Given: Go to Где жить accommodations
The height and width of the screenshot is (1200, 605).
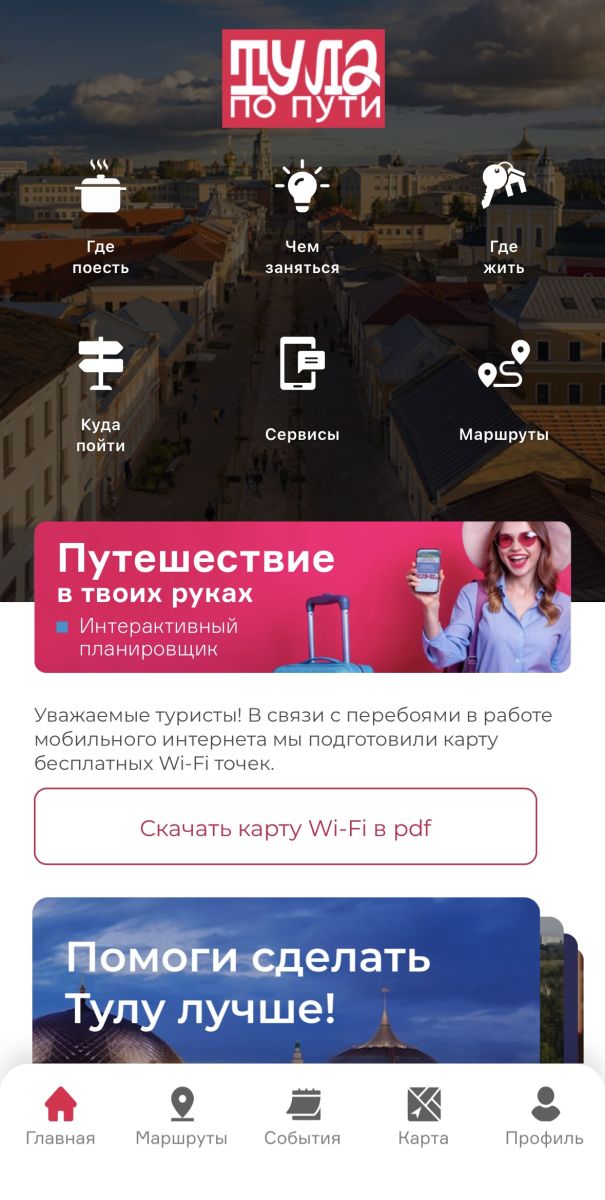Looking at the screenshot, I should pos(504,216).
